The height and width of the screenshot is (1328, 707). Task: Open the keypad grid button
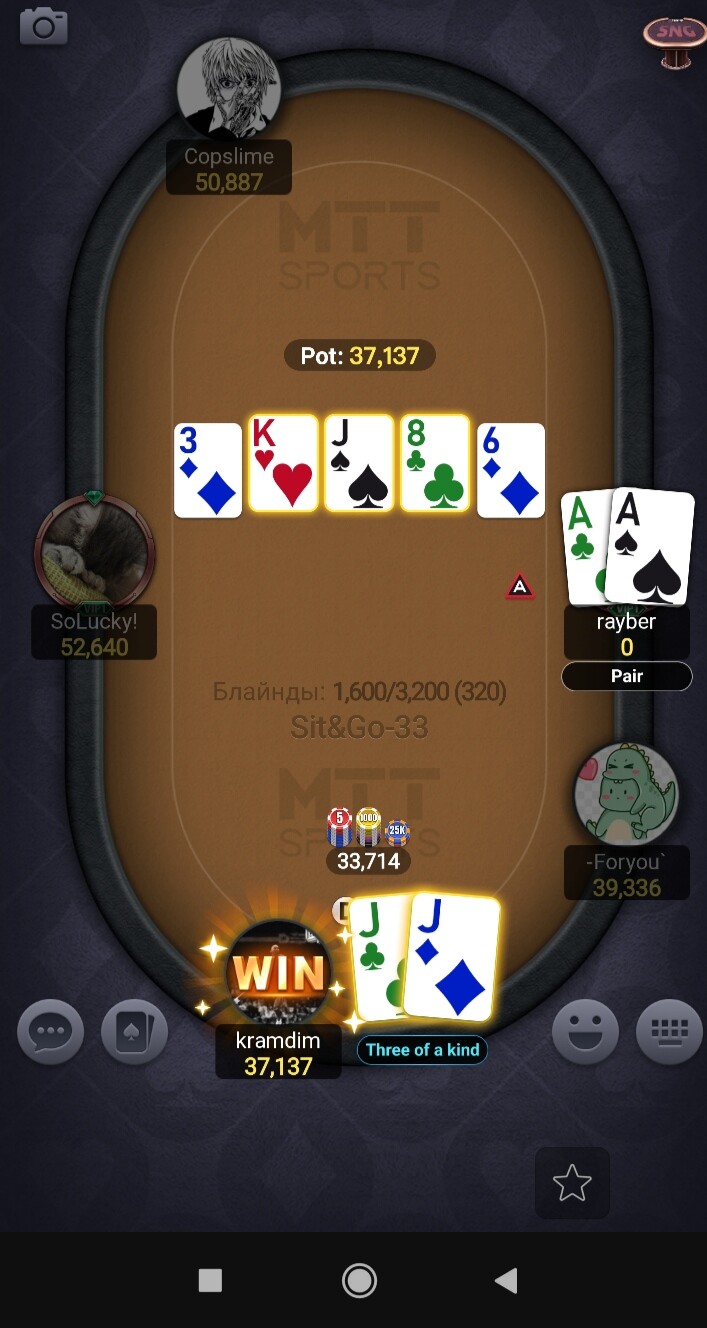click(x=670, y=1031)
